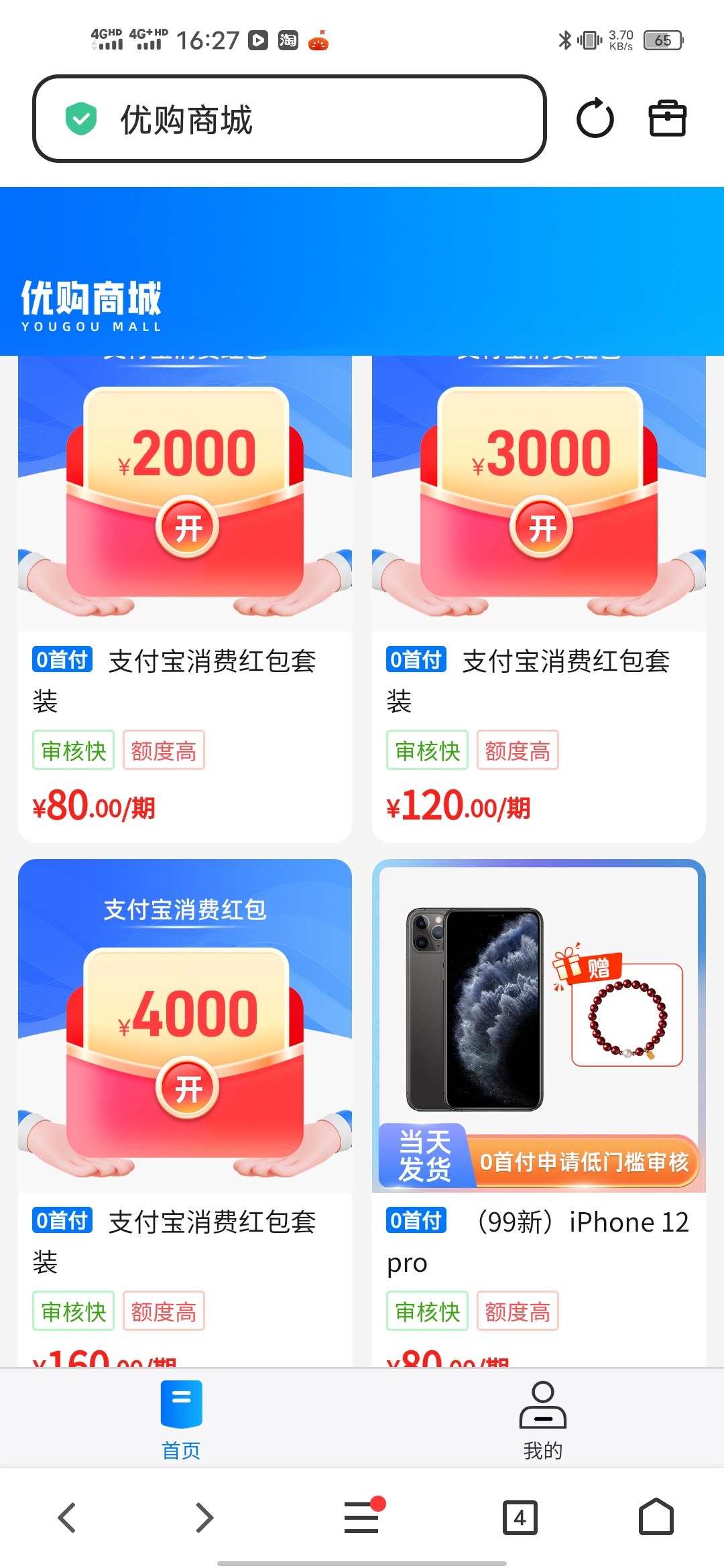Go forward to the next page

pos(204,1518)
